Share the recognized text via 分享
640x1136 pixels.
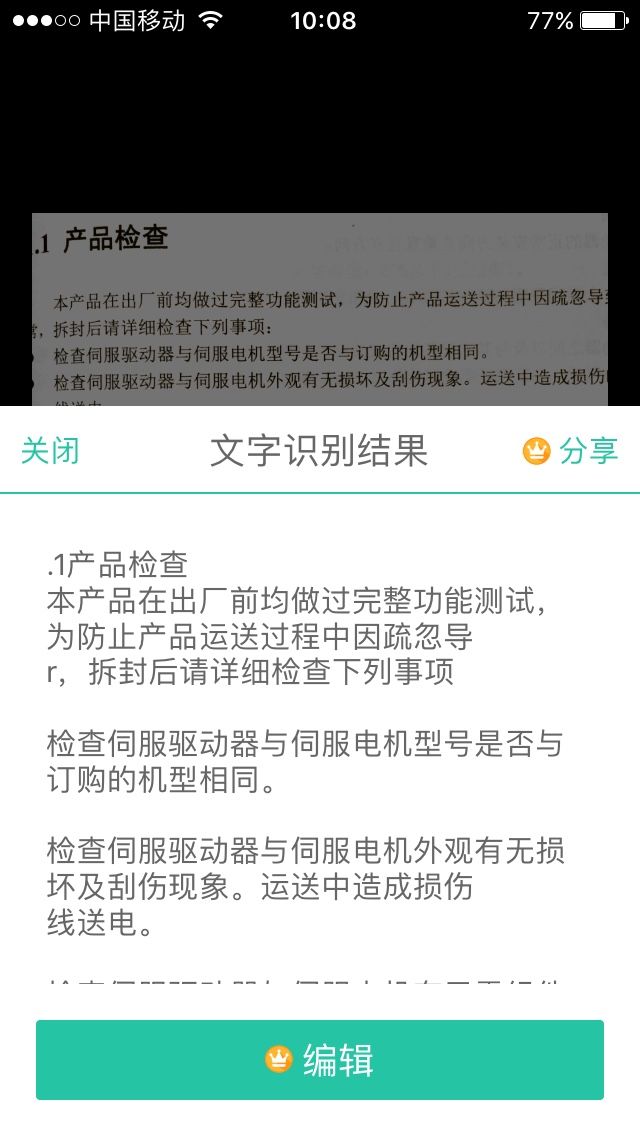(570, 451)
